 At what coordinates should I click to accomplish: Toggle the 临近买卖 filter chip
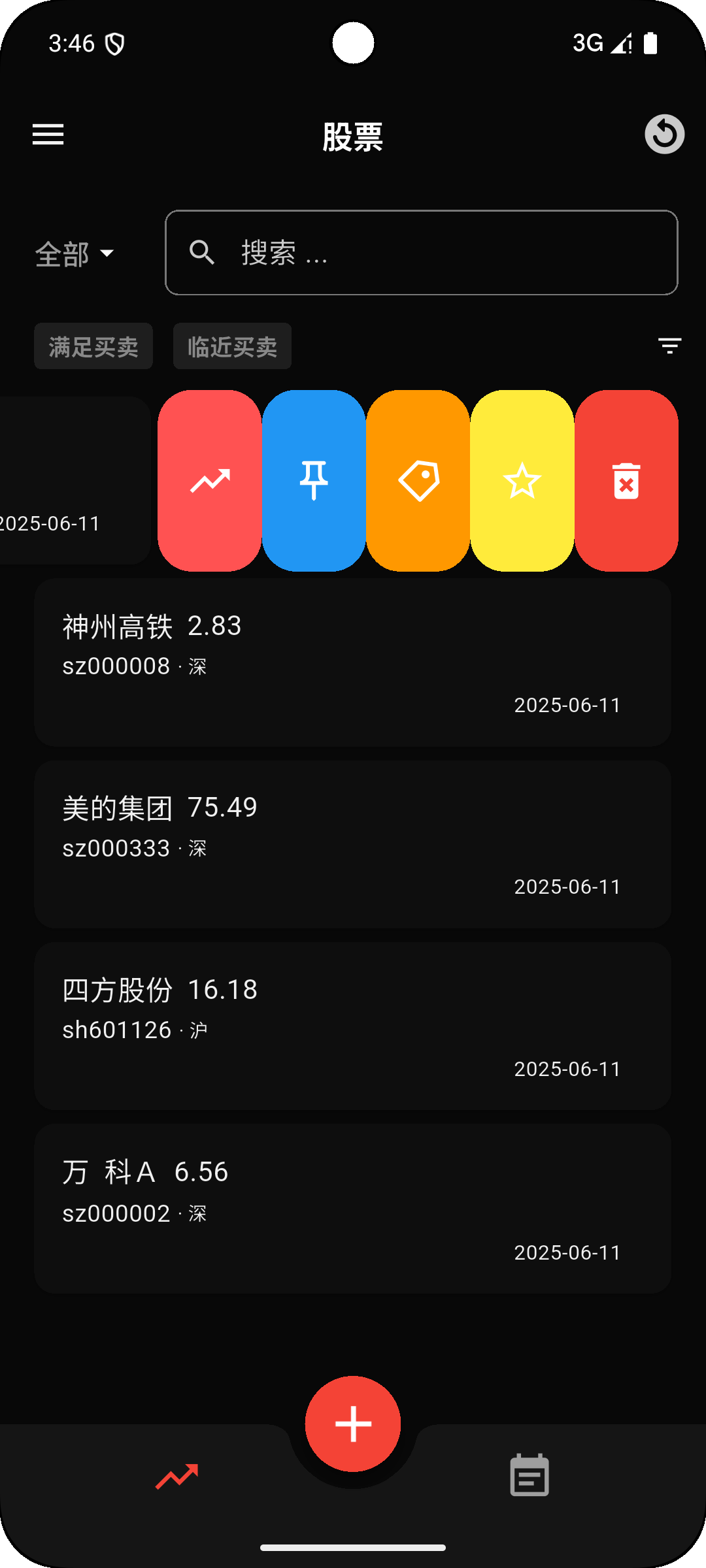tap(232, 346)
